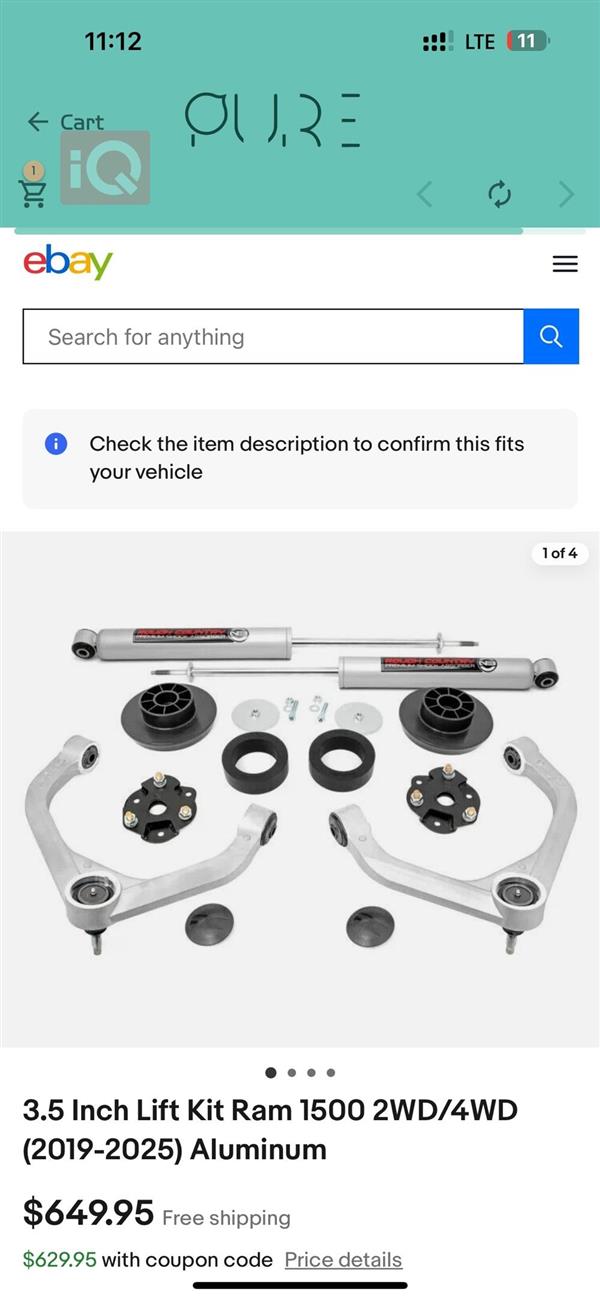Open the Price details link
This screenshot has height=1300, width=600.
click(x=343, y=1260)
